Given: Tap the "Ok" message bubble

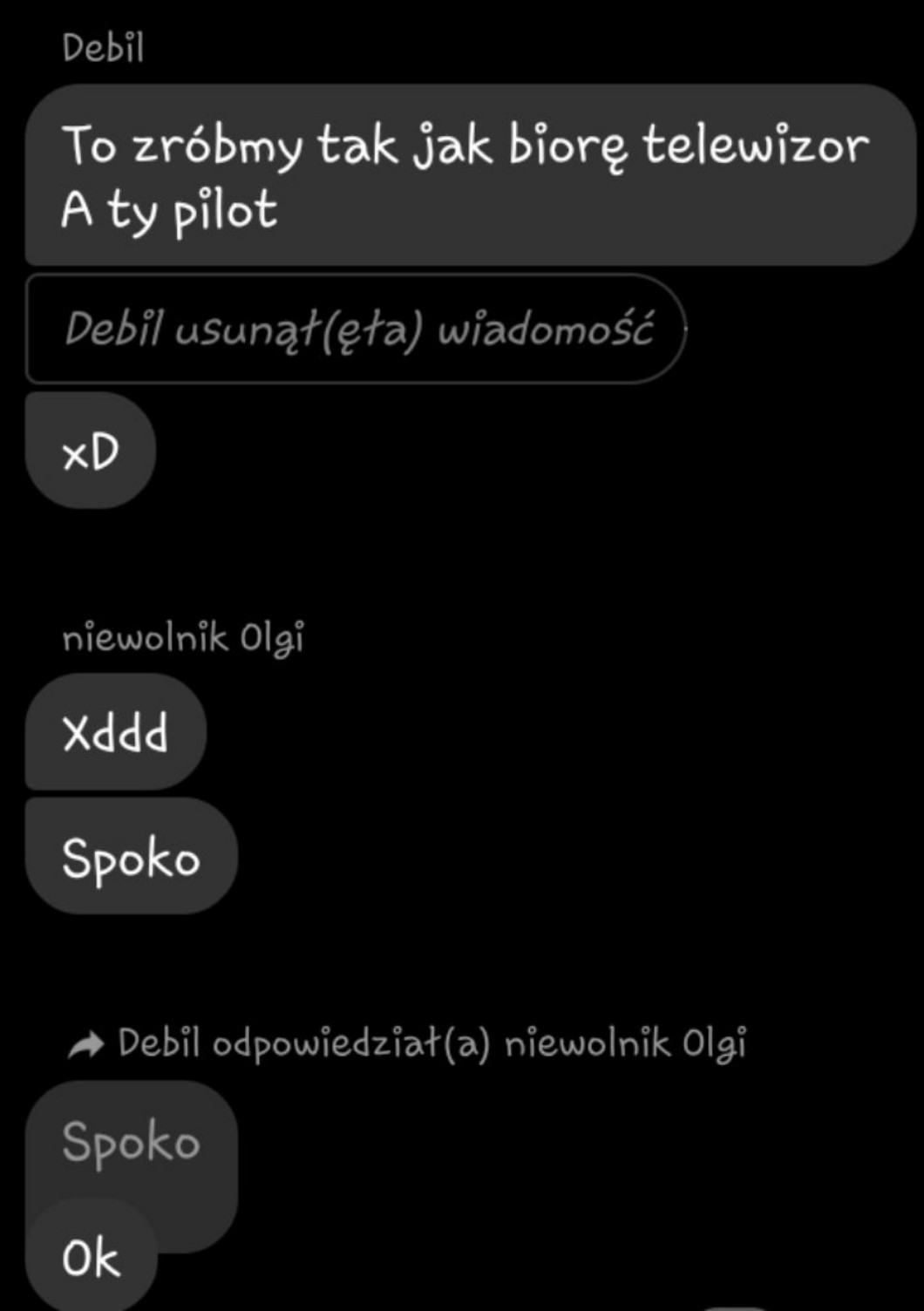Looking at the screenshot, I should pos(91,1255).
